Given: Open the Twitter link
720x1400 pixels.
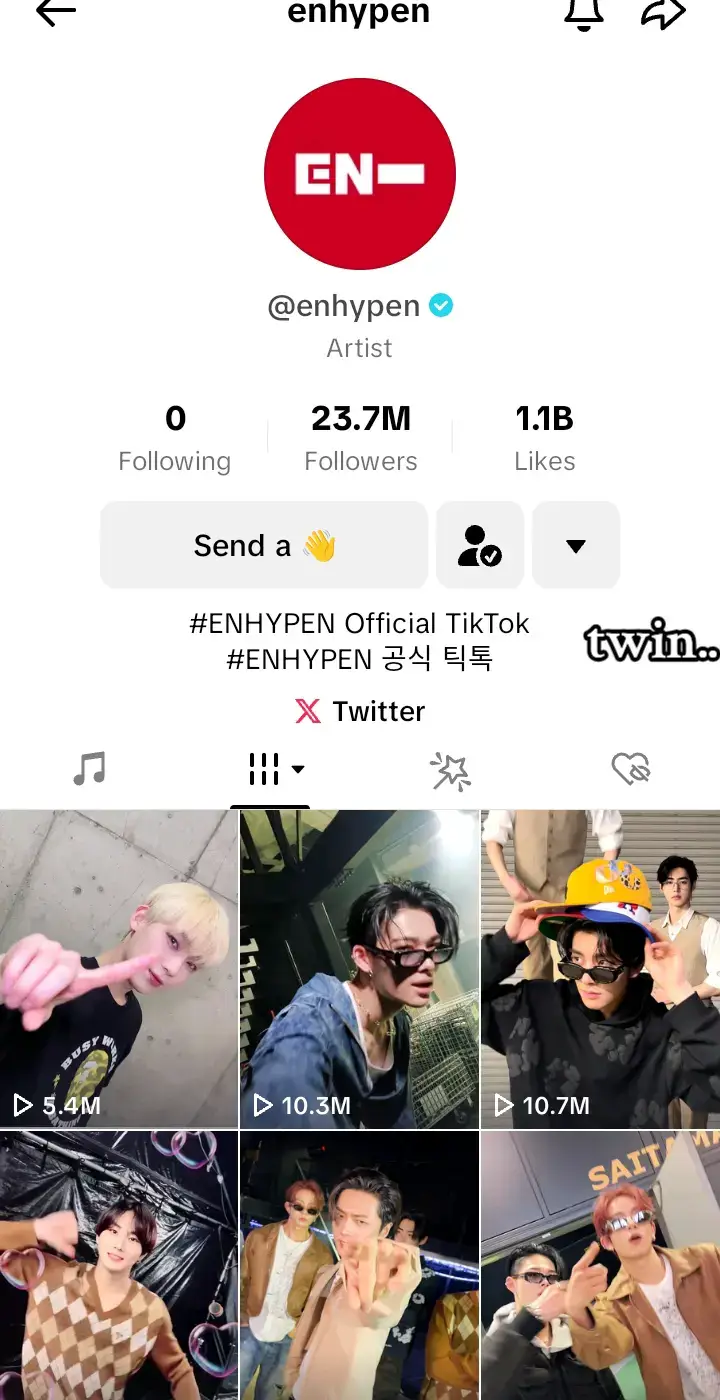Looking at the screenshot, I should (x=360, y=711).
